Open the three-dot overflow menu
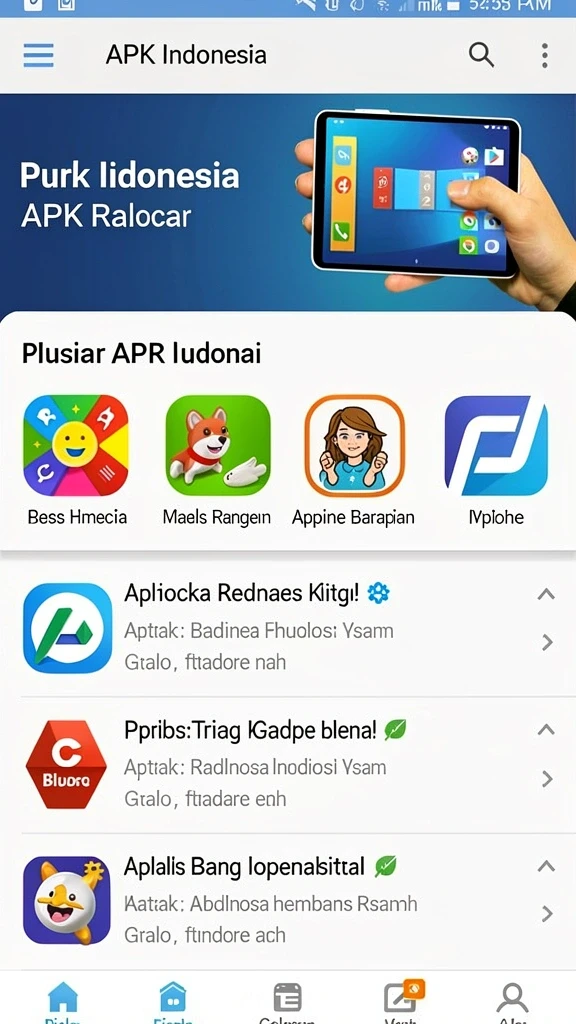Screen dimensions: 576x1024 click(545, 56)
